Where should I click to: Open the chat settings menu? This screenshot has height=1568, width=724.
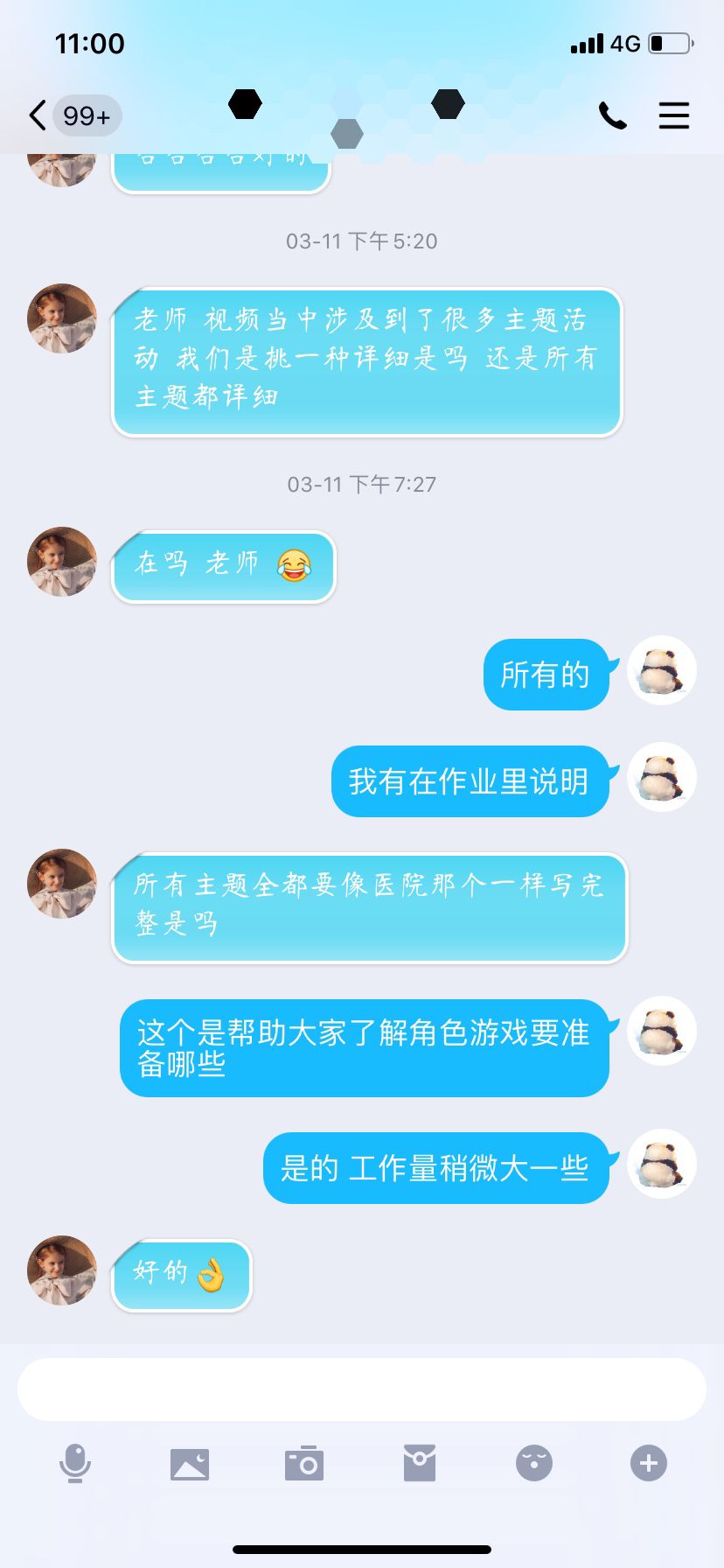[x=673, y=115]
